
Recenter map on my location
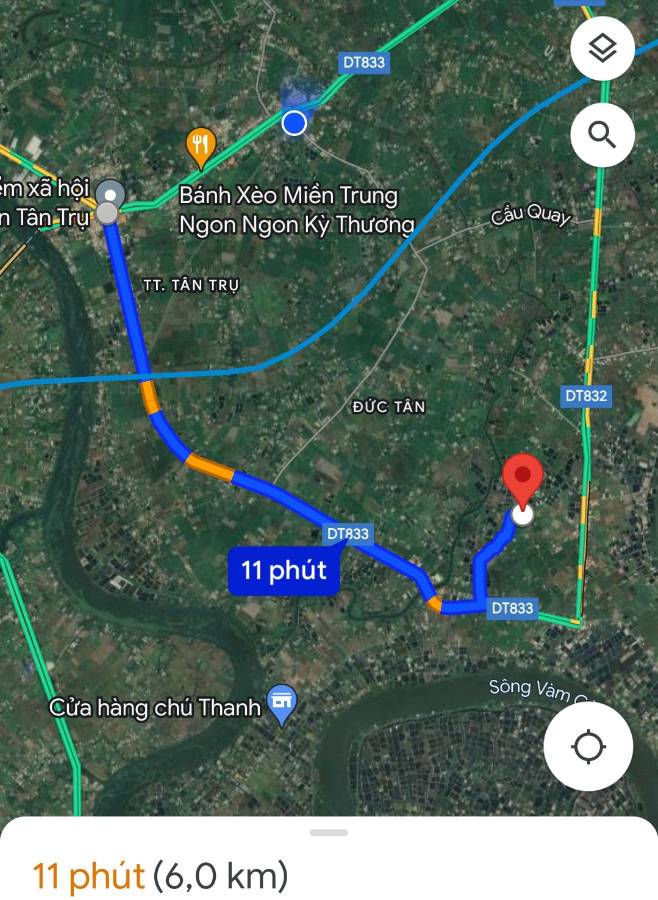click(x=588, y=747)
